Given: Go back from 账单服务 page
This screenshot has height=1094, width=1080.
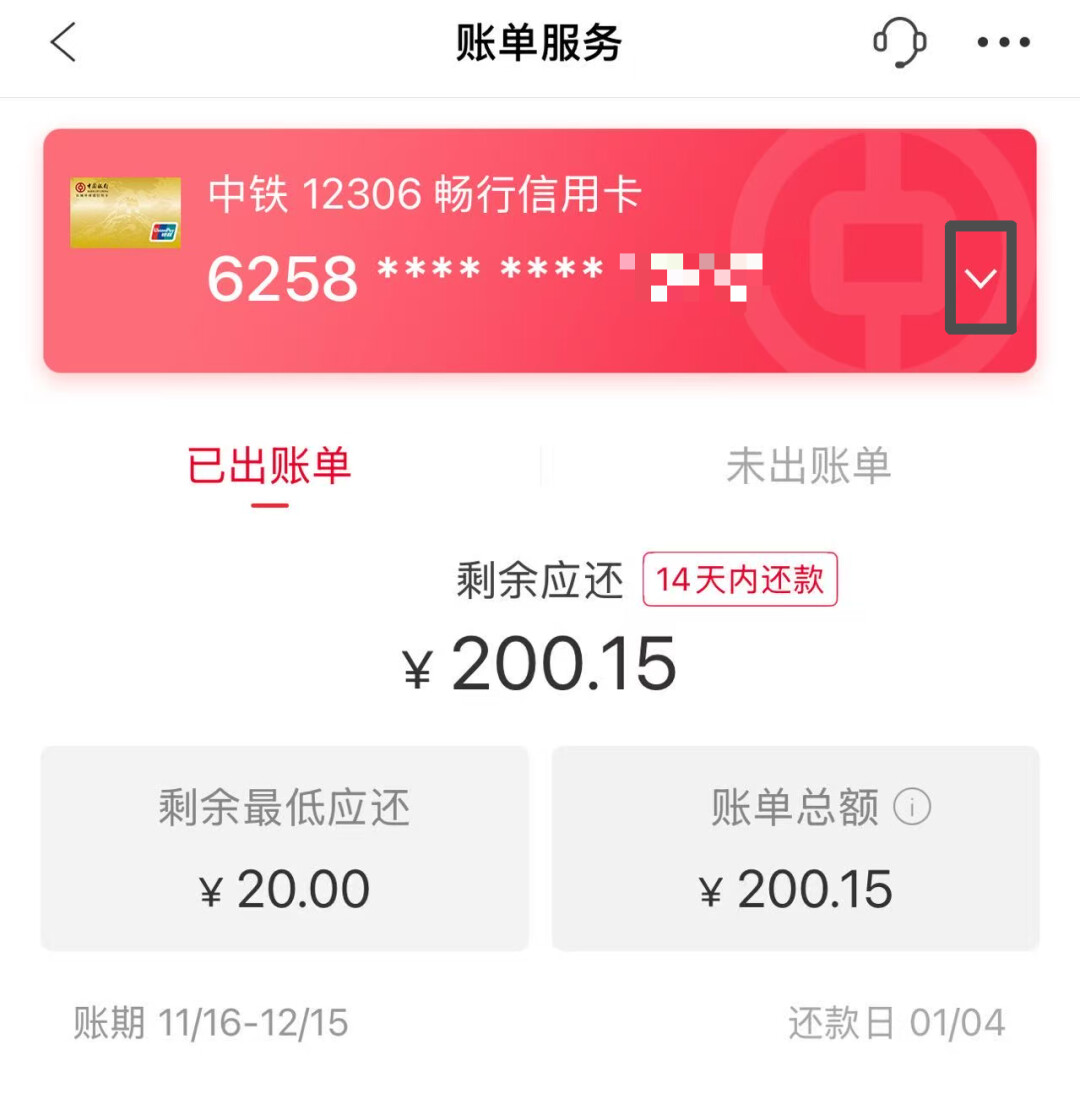Looking at the screenshot, I should (x=63, y=43).
